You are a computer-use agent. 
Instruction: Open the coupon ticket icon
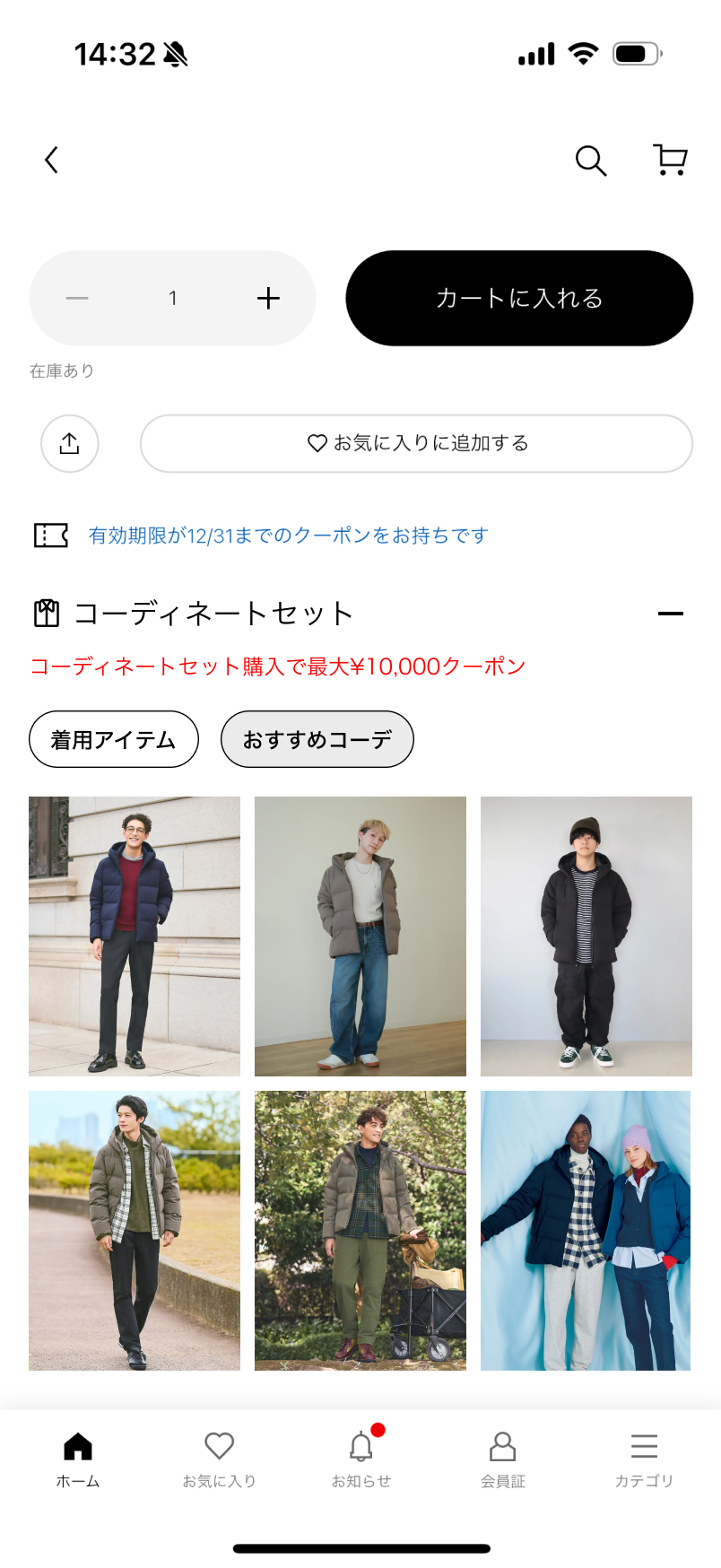coord(51,534)
